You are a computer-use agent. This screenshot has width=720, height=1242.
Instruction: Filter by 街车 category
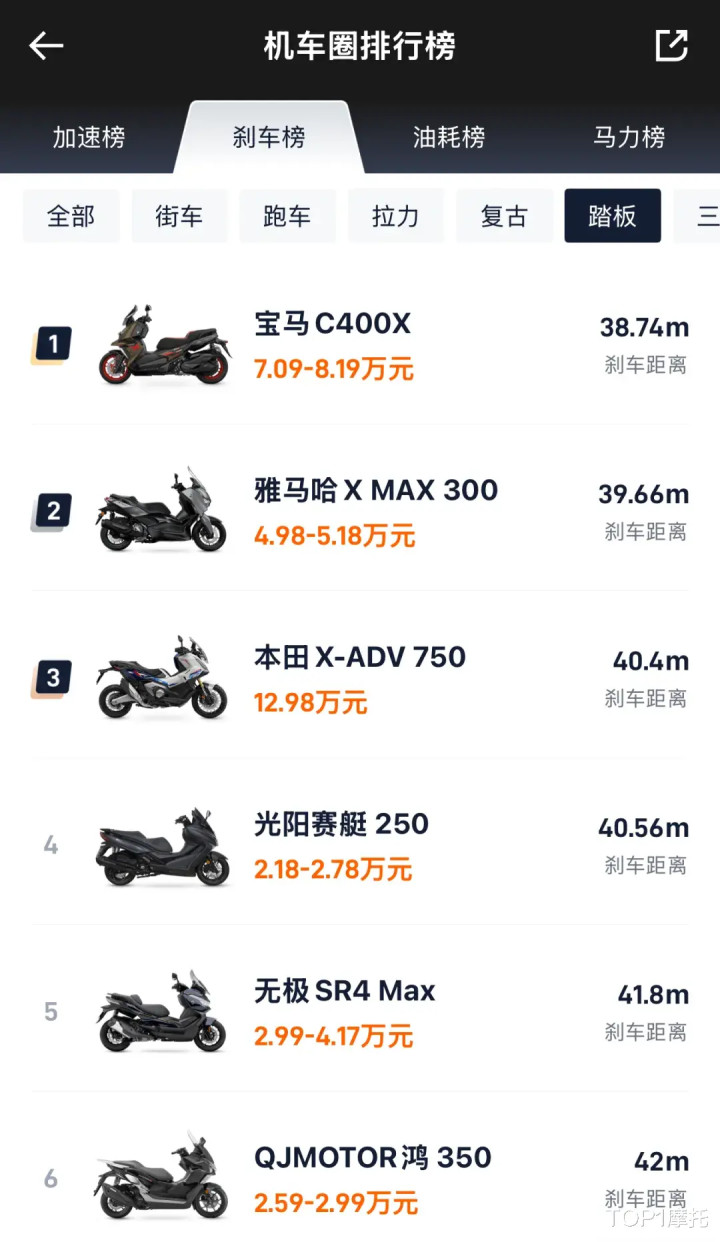click(179, 216)
